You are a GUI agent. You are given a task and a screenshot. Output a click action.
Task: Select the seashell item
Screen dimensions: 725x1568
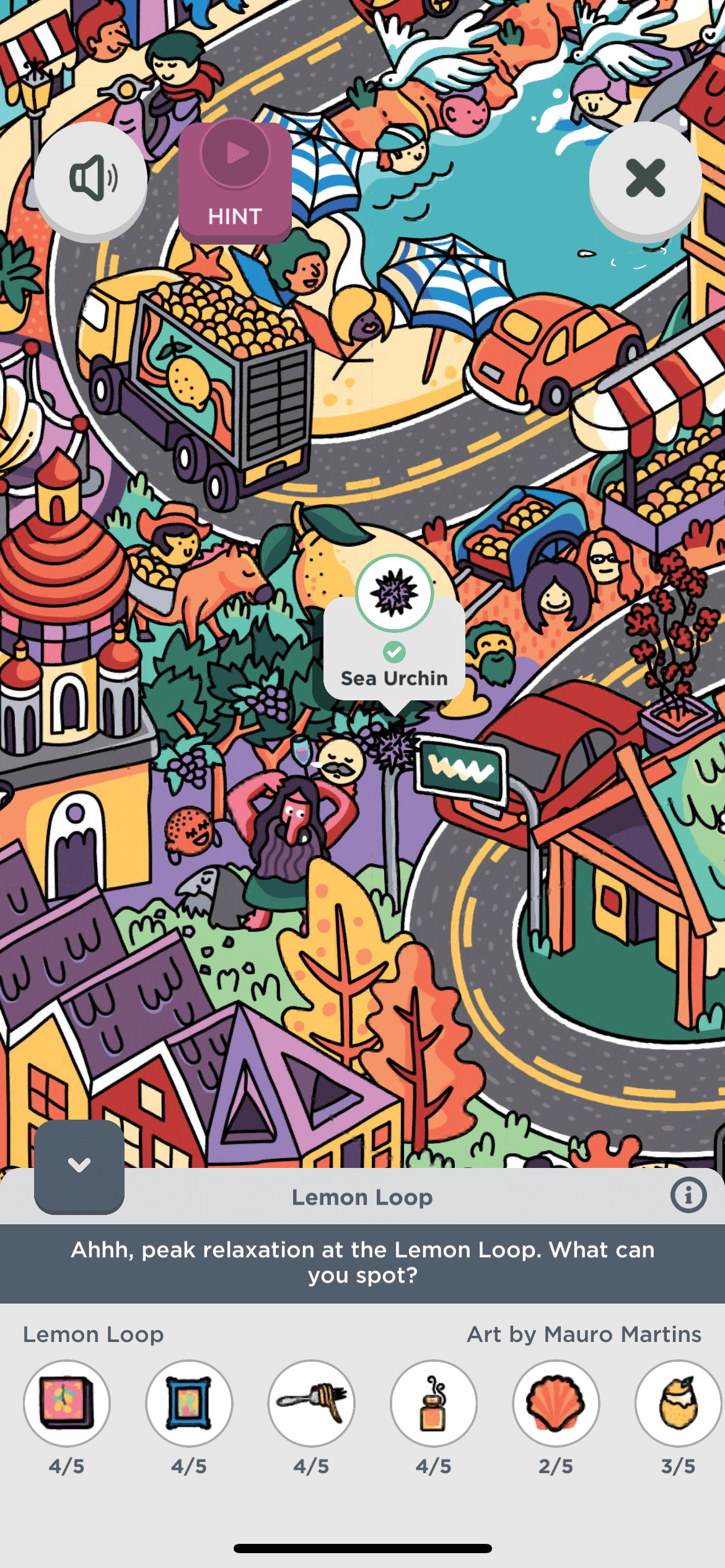(555, 1403)
